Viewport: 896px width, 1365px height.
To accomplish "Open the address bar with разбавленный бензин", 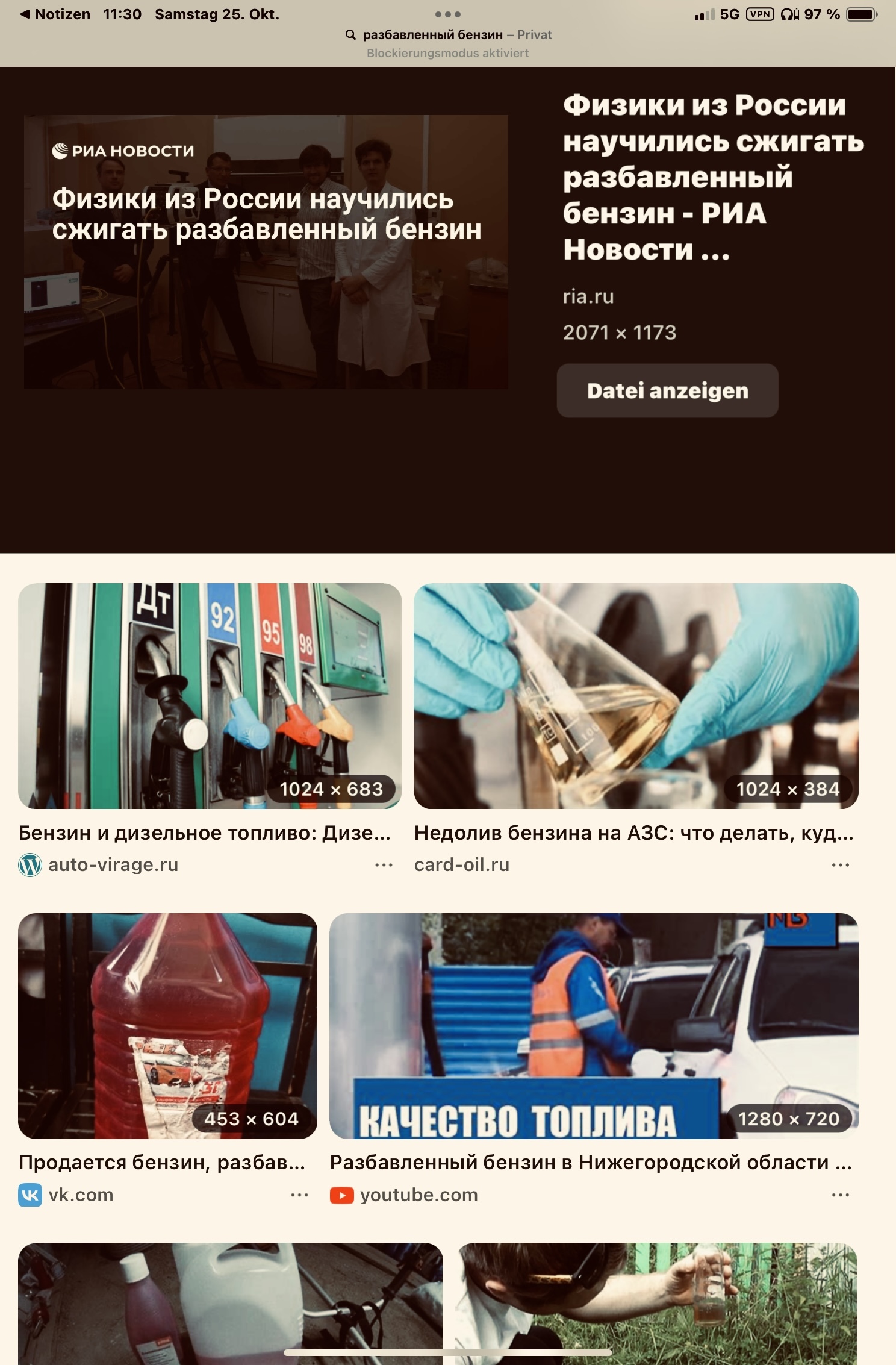I will point(448,35).
